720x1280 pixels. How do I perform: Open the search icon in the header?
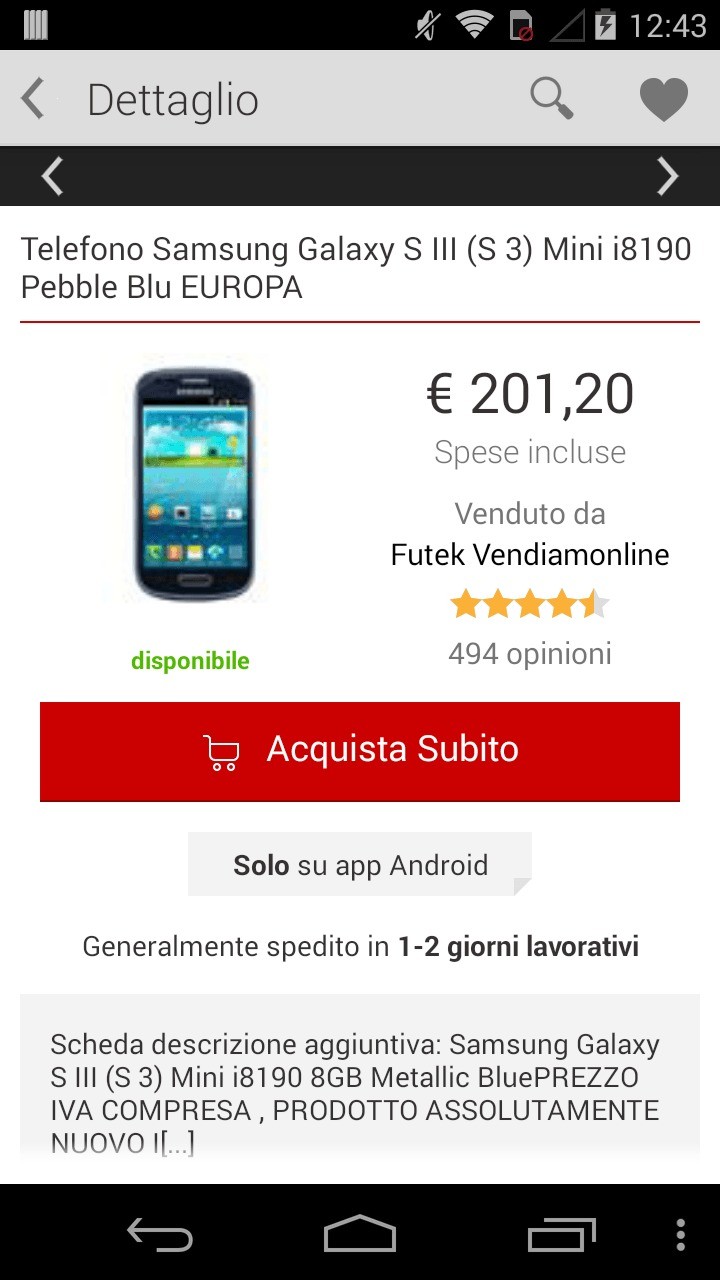pyautogui.click(x=551, y=99)
